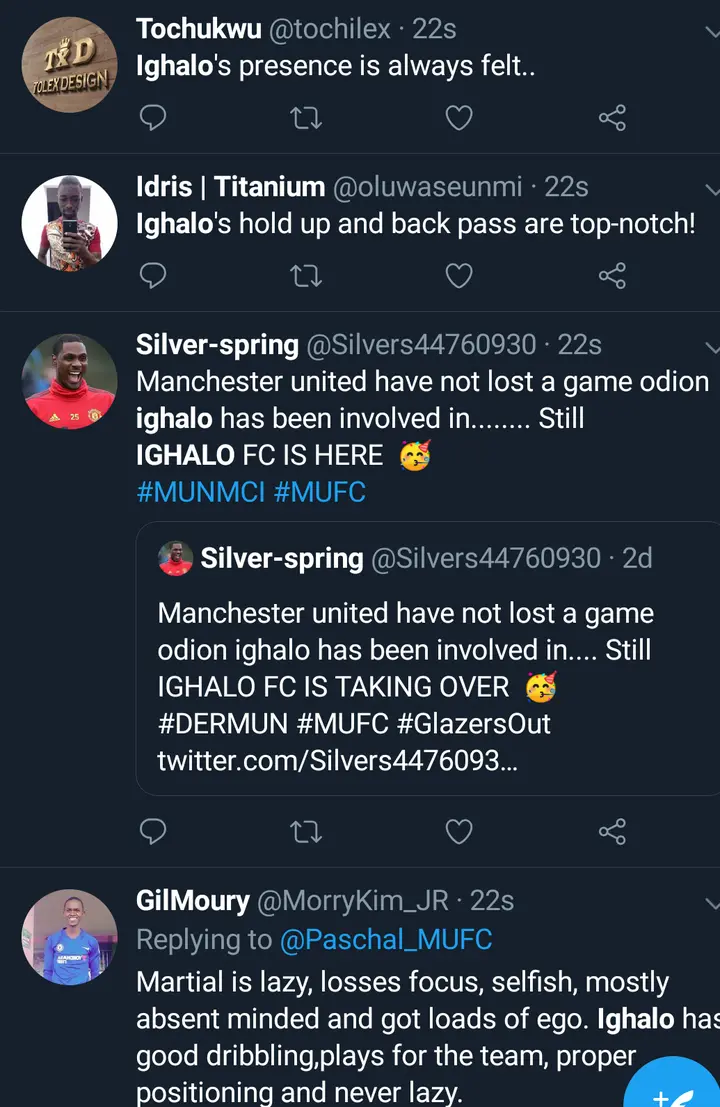
Task: Share Idris | Titanium's tweet
Action: 612,275
